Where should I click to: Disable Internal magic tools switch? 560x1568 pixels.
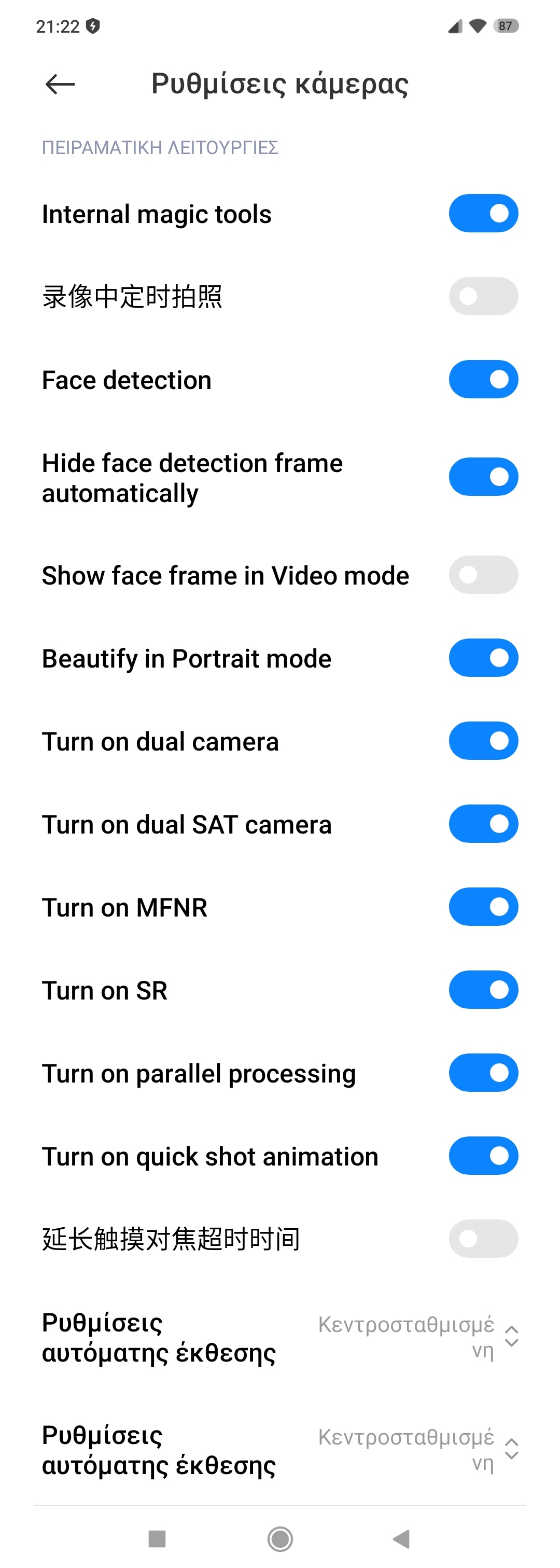[x=483, y=214]
